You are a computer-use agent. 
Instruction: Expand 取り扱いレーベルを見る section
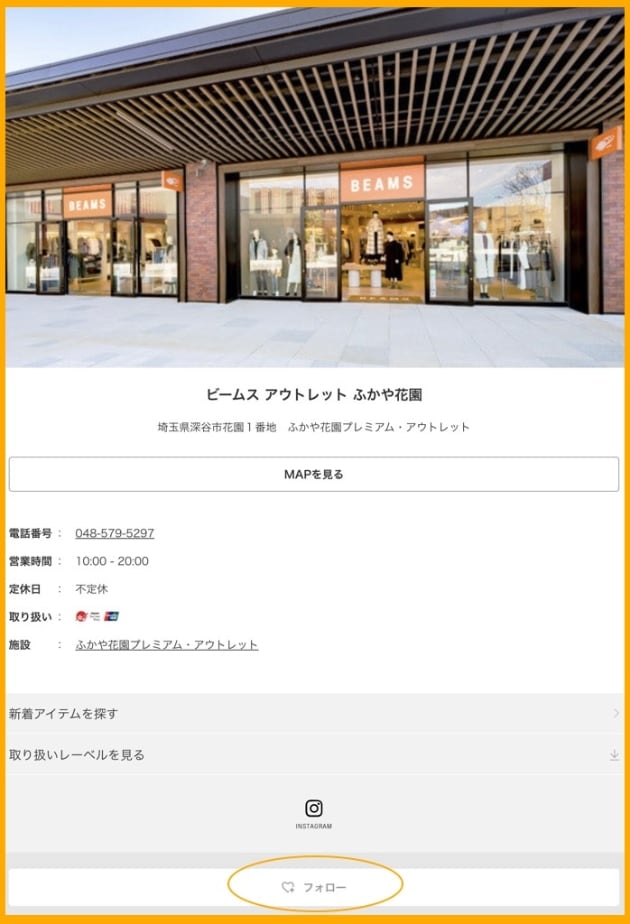(x=314, y=755)
